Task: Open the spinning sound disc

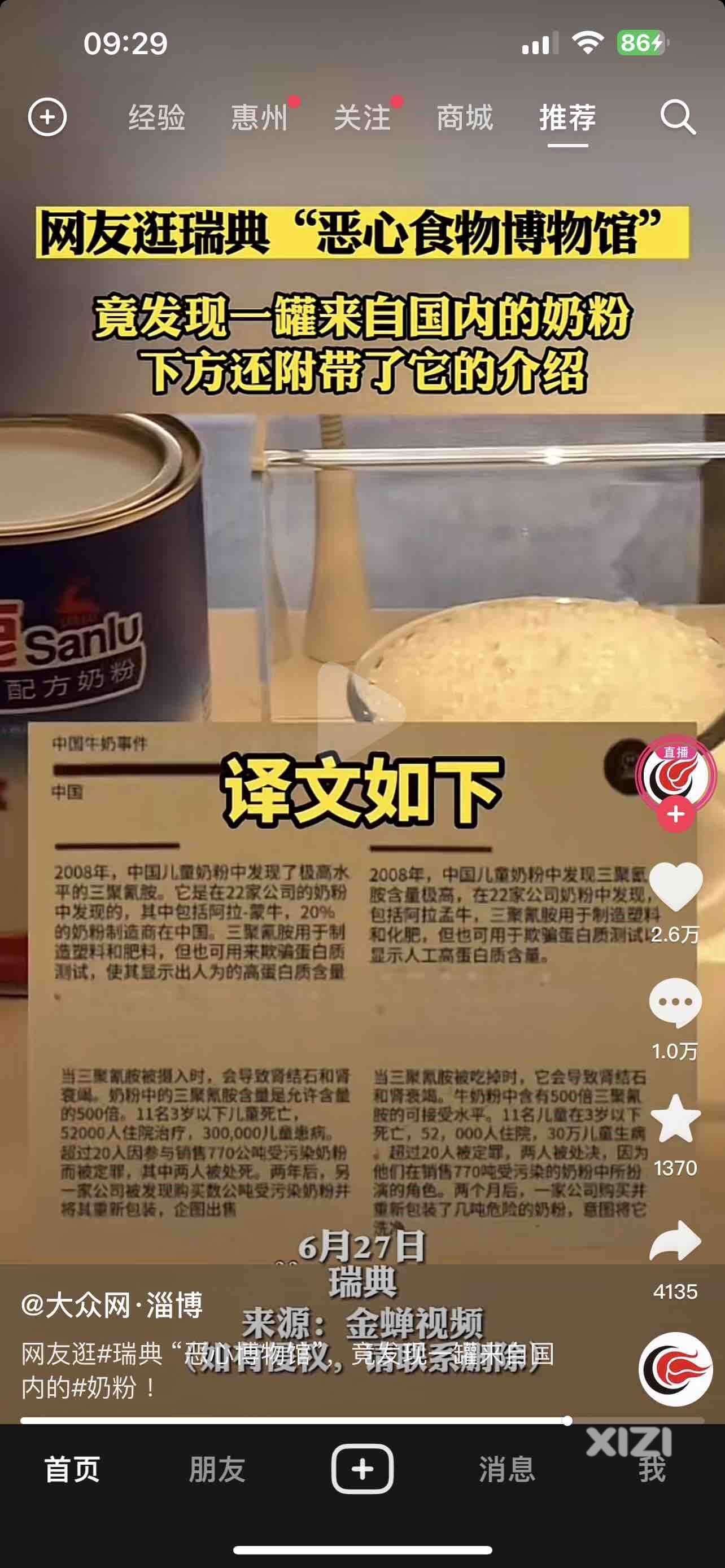Action: click(675, 1369)
